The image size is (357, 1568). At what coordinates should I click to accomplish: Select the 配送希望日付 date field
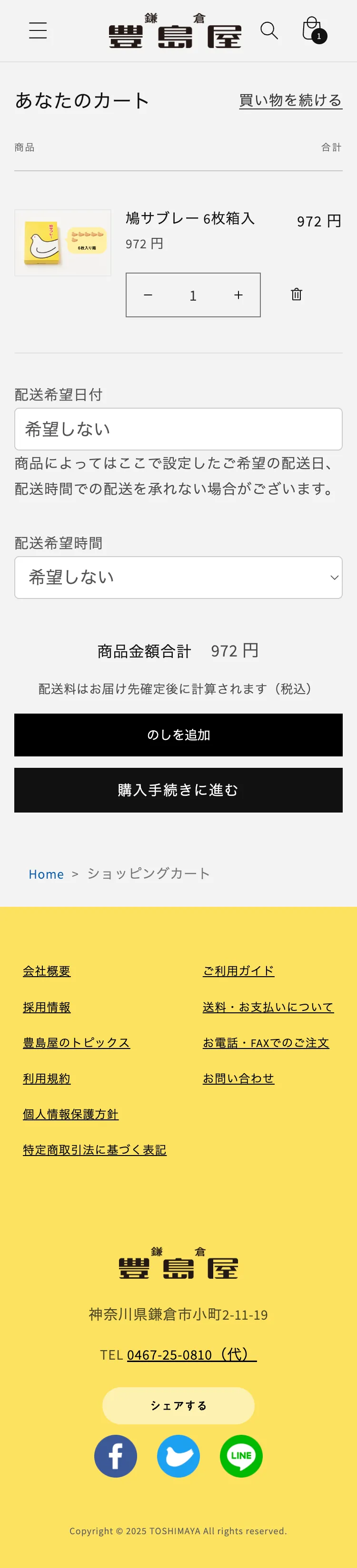tap(178, 429)
